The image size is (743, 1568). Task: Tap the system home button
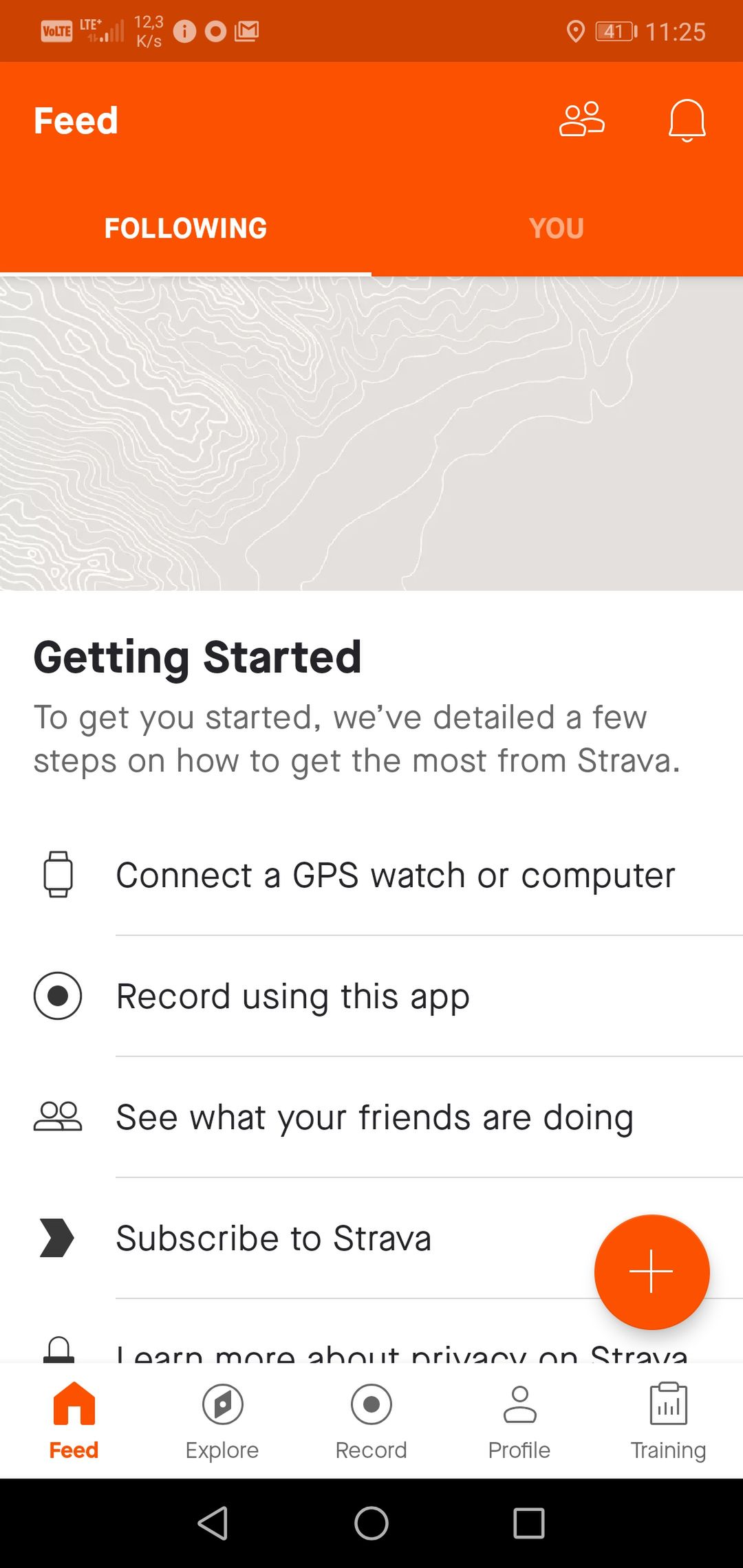pyautogui.click(x=371, y=1523)
